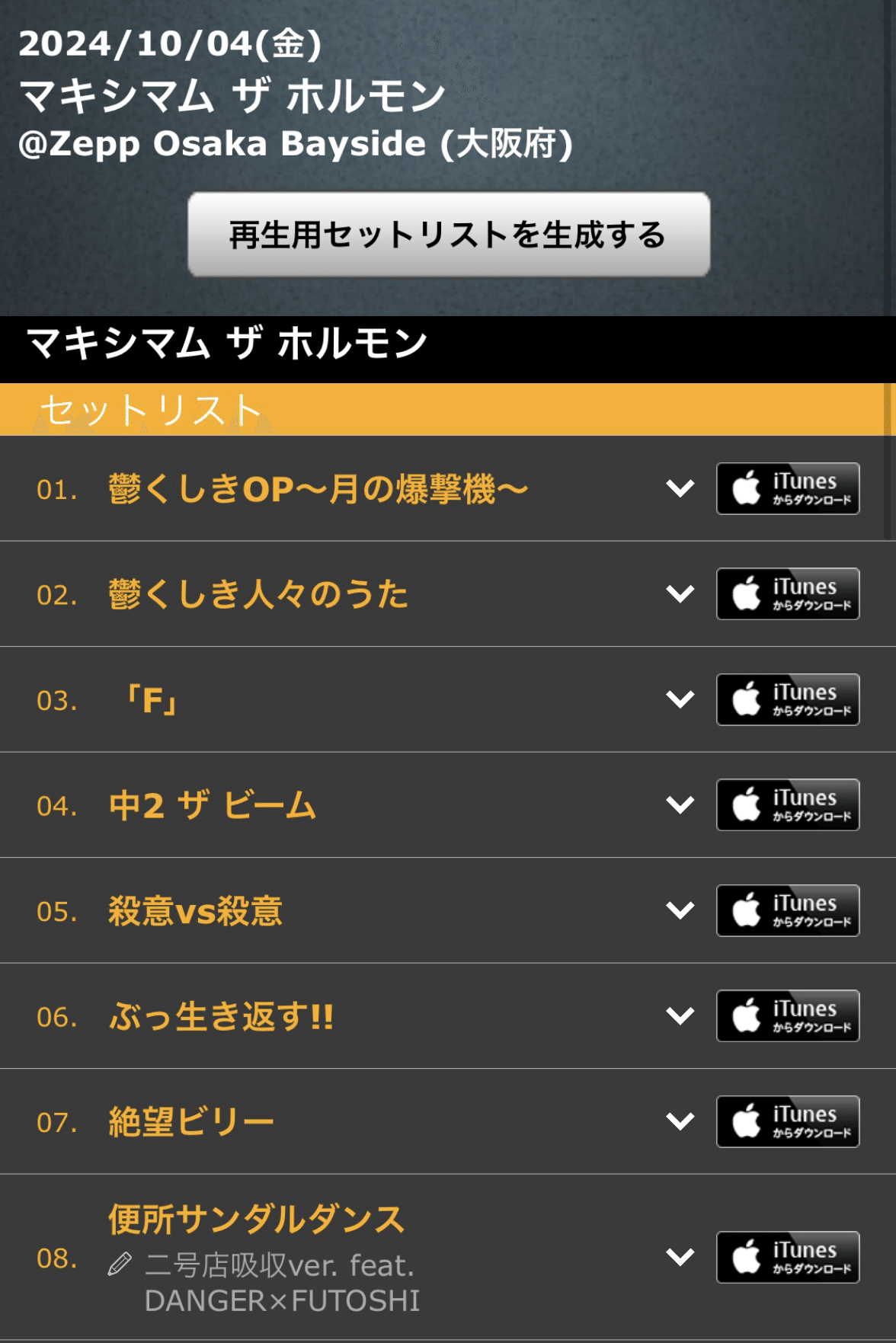Open iTunes link for 便所サンダルダンス
896x1343 pixels.
[788, 1257]
